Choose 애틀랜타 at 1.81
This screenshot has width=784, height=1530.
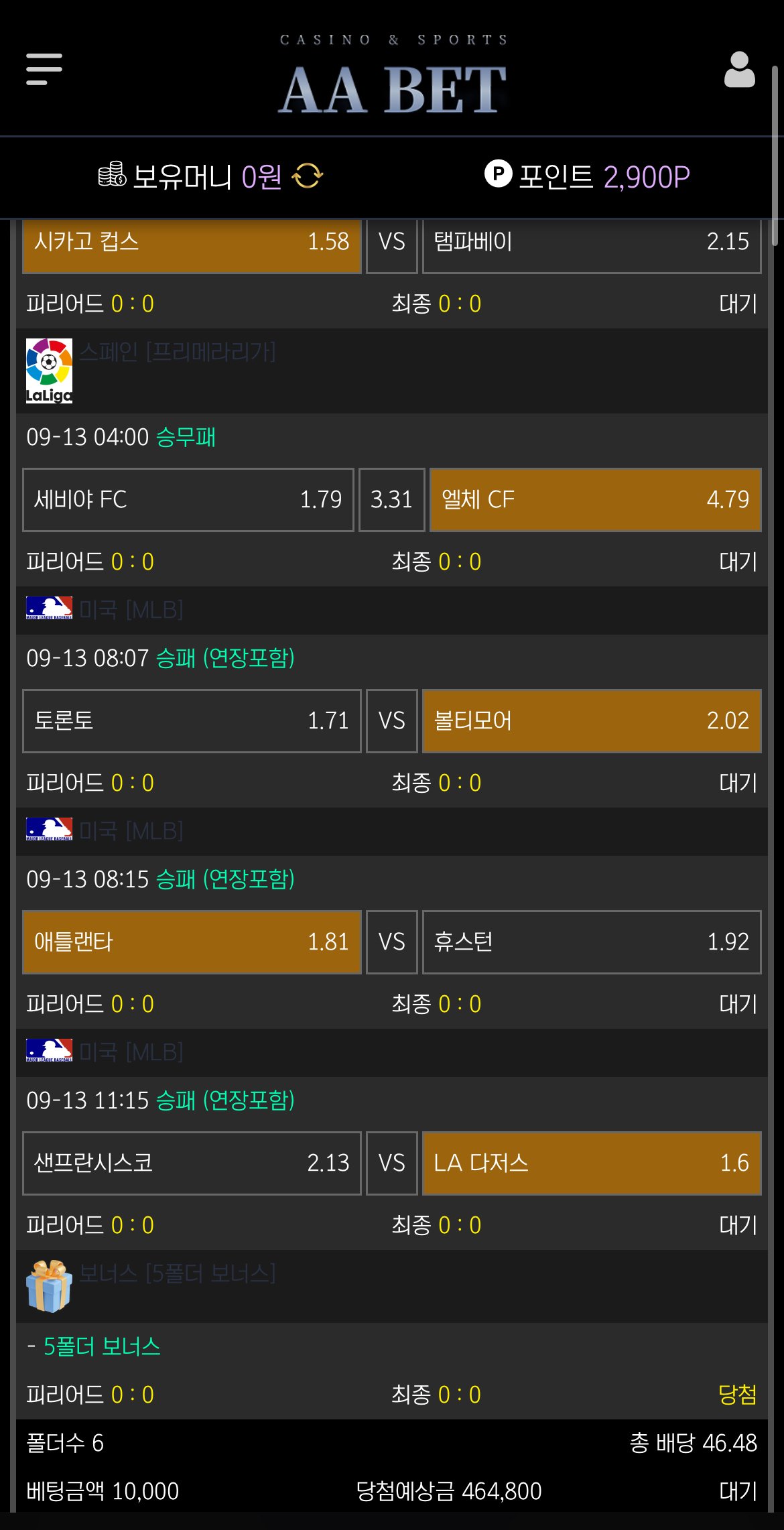[192, 942]
